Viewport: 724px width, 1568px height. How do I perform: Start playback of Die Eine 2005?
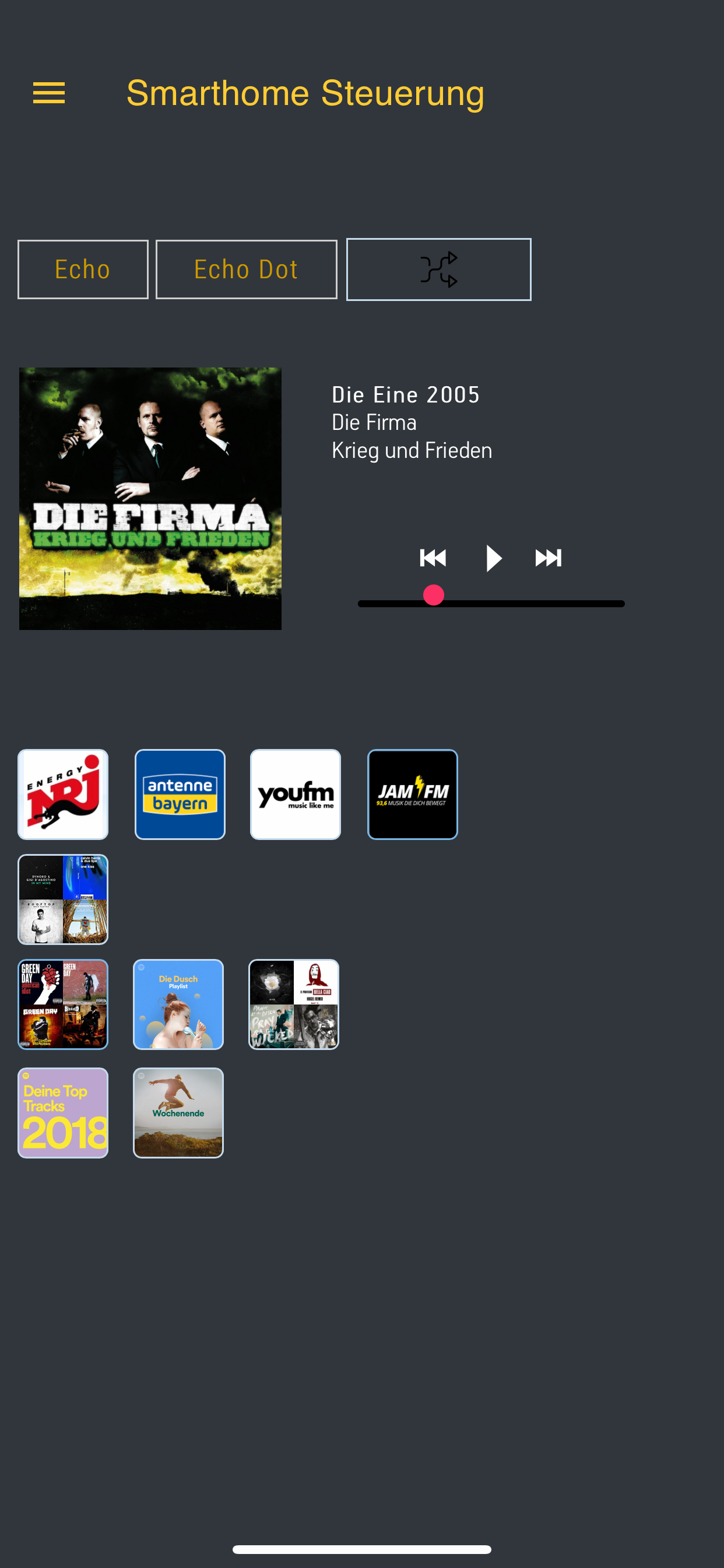493,558
